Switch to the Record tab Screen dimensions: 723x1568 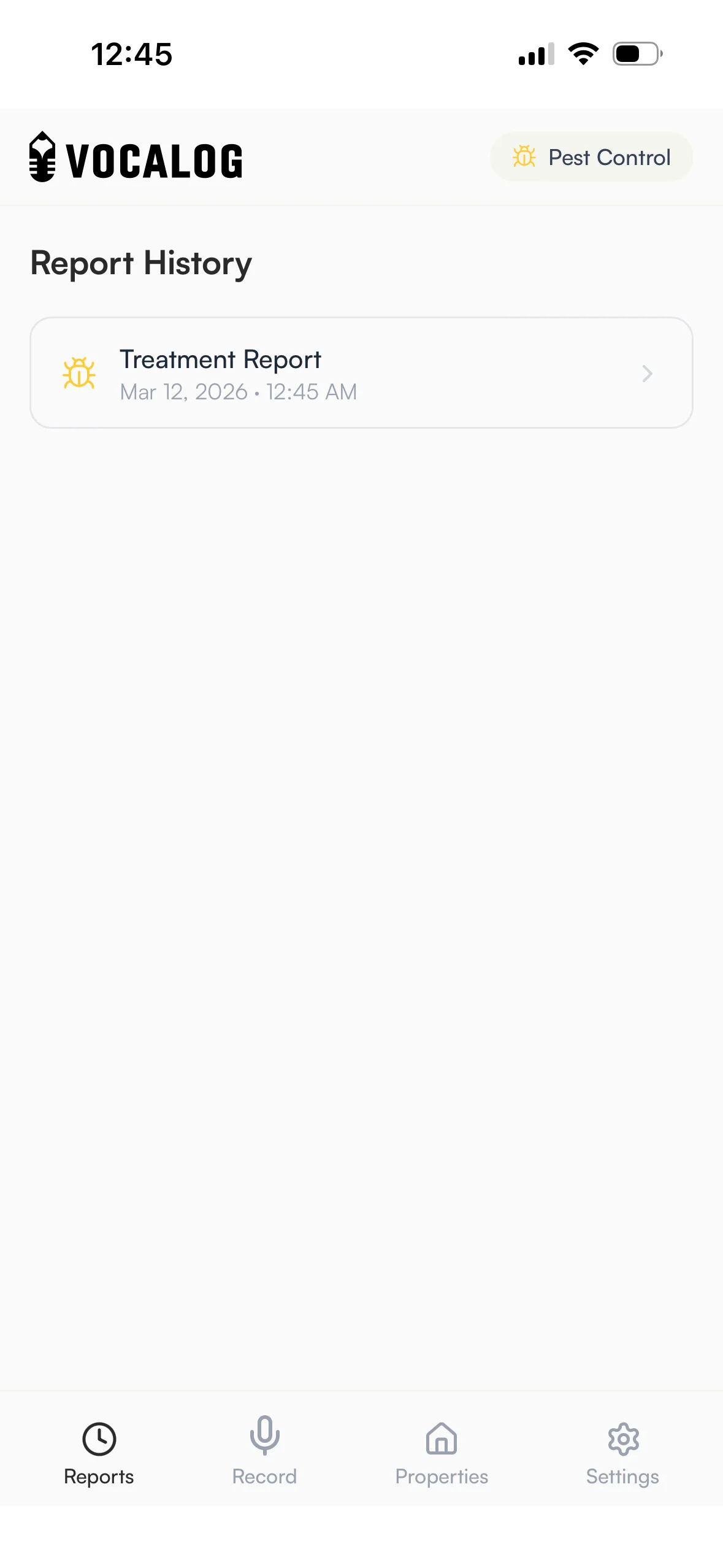point(264,1450)
